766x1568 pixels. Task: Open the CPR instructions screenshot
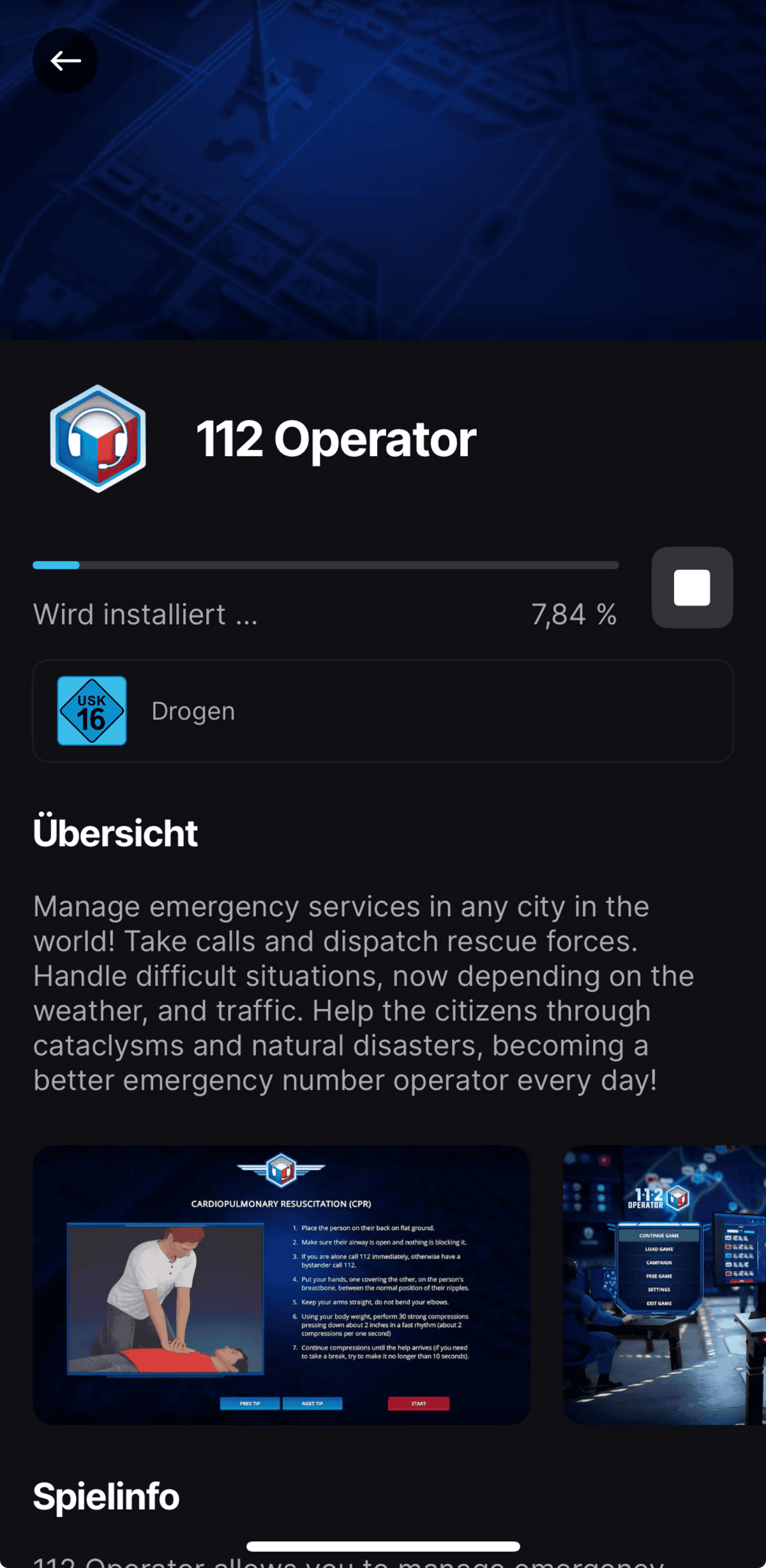(x=282, y=1285)
